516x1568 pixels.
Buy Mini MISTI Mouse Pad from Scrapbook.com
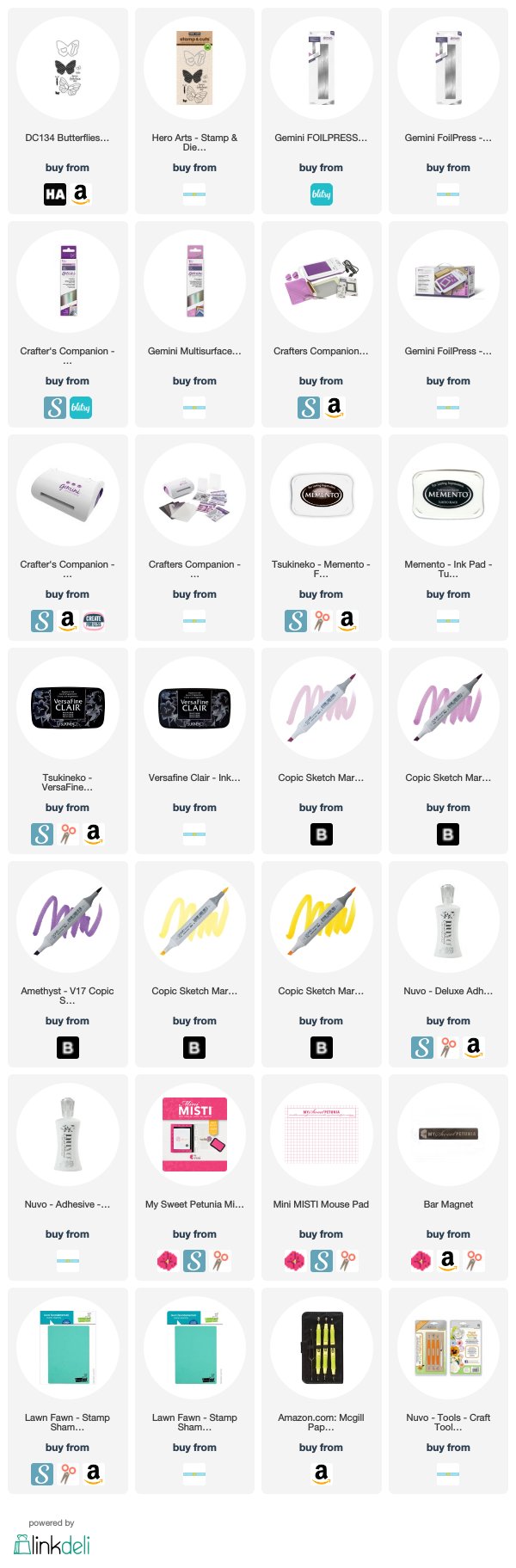(x=321, y=1261)
